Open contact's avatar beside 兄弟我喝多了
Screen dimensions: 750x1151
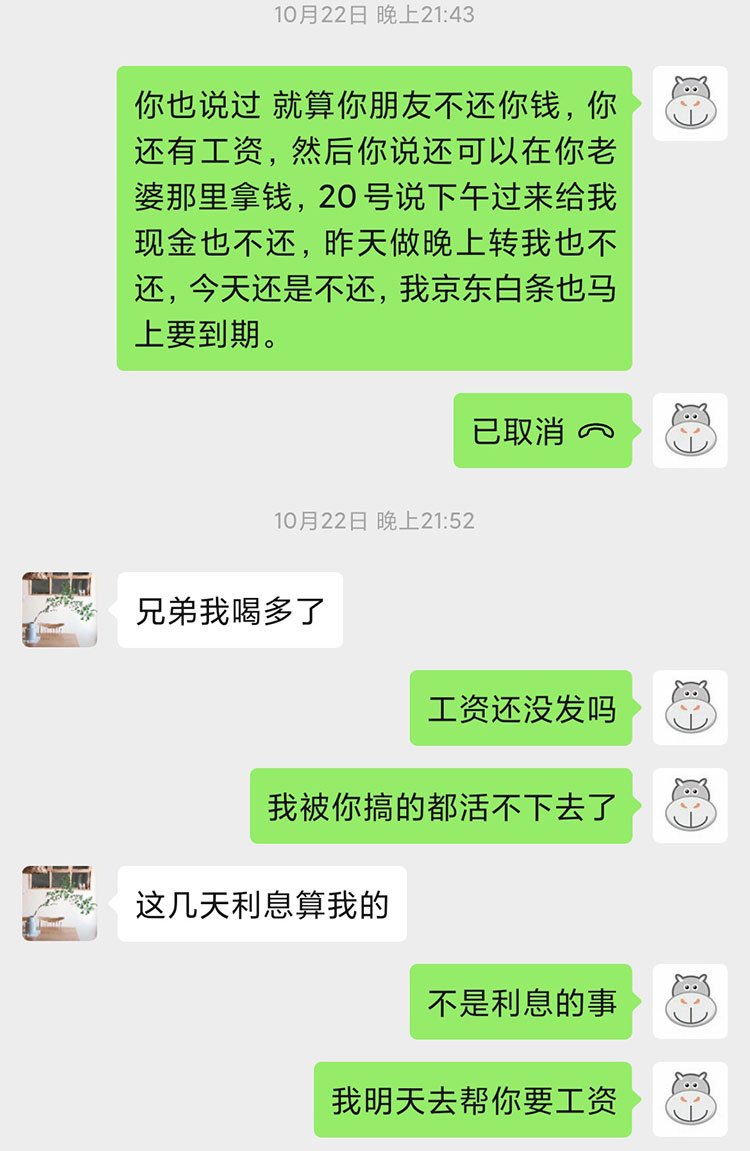[60, 610]
